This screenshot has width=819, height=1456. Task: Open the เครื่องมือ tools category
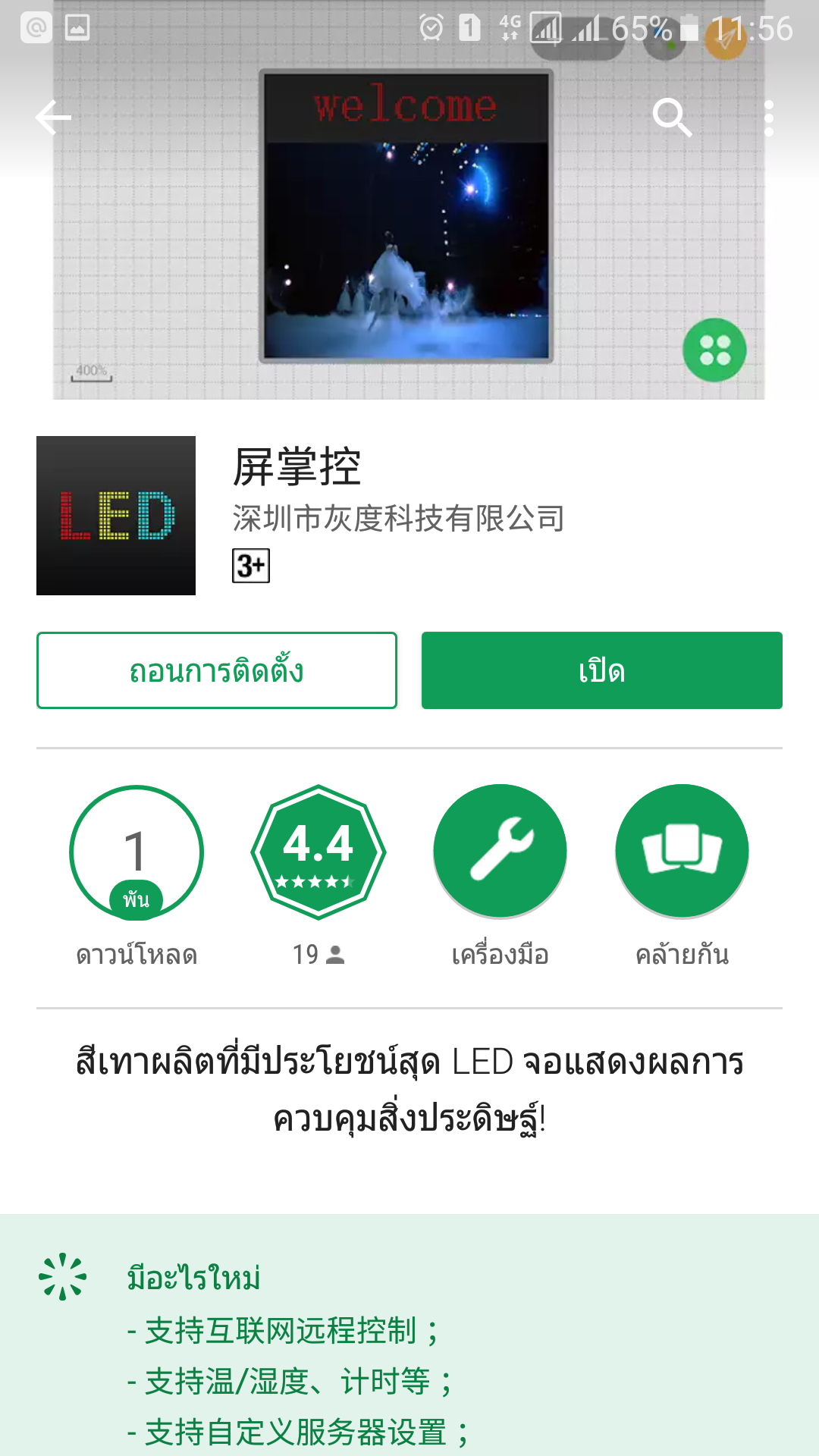coord(500,852)
